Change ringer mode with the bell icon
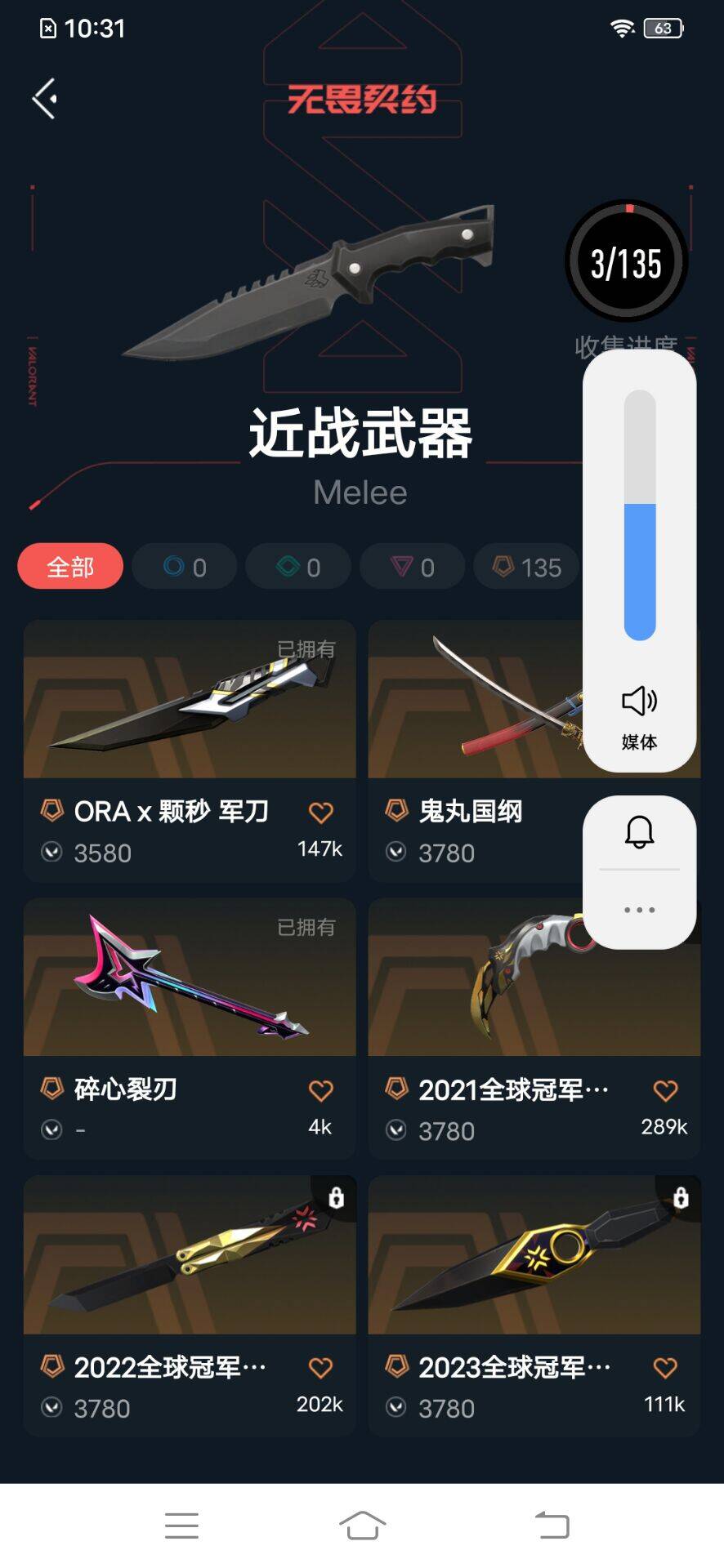 click(639, 832)
